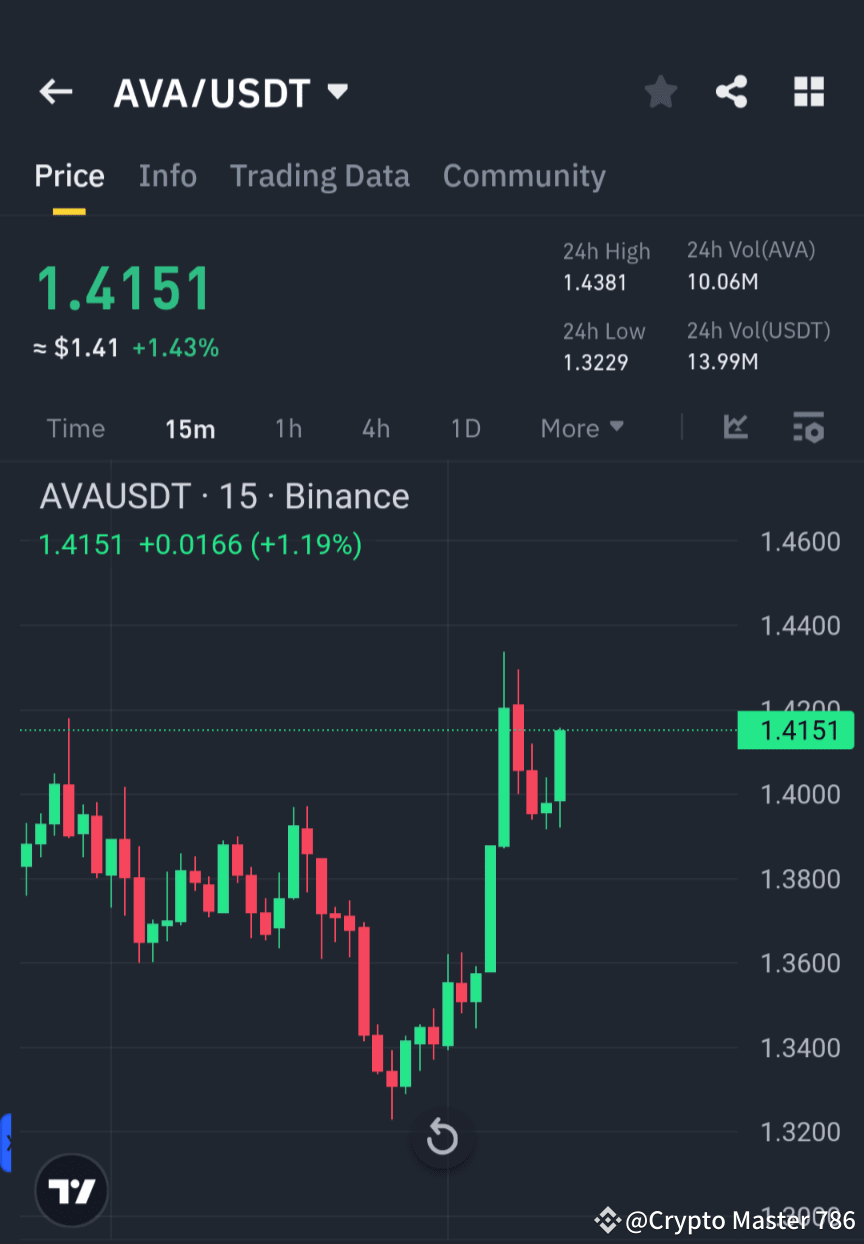This screenshot has width=864, height=1244.
Task: Expand the More timeframes dropdown
Action: point(581,428)
